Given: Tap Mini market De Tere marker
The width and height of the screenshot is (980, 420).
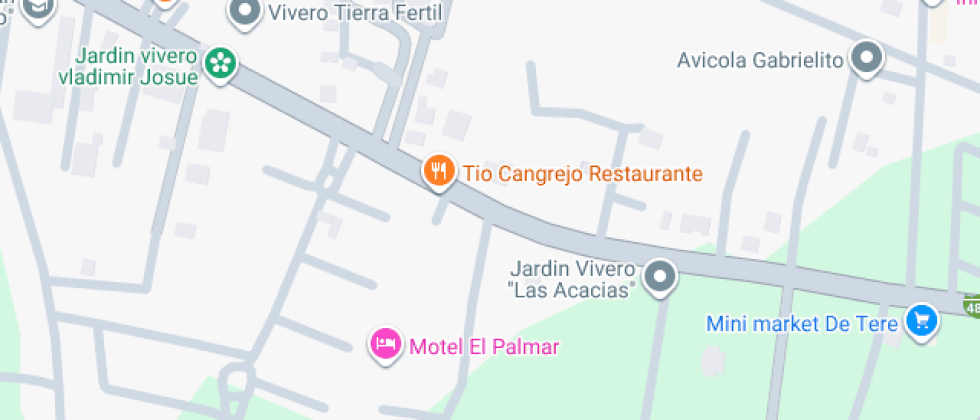Looking at the screenshot, I should (920, 321).
